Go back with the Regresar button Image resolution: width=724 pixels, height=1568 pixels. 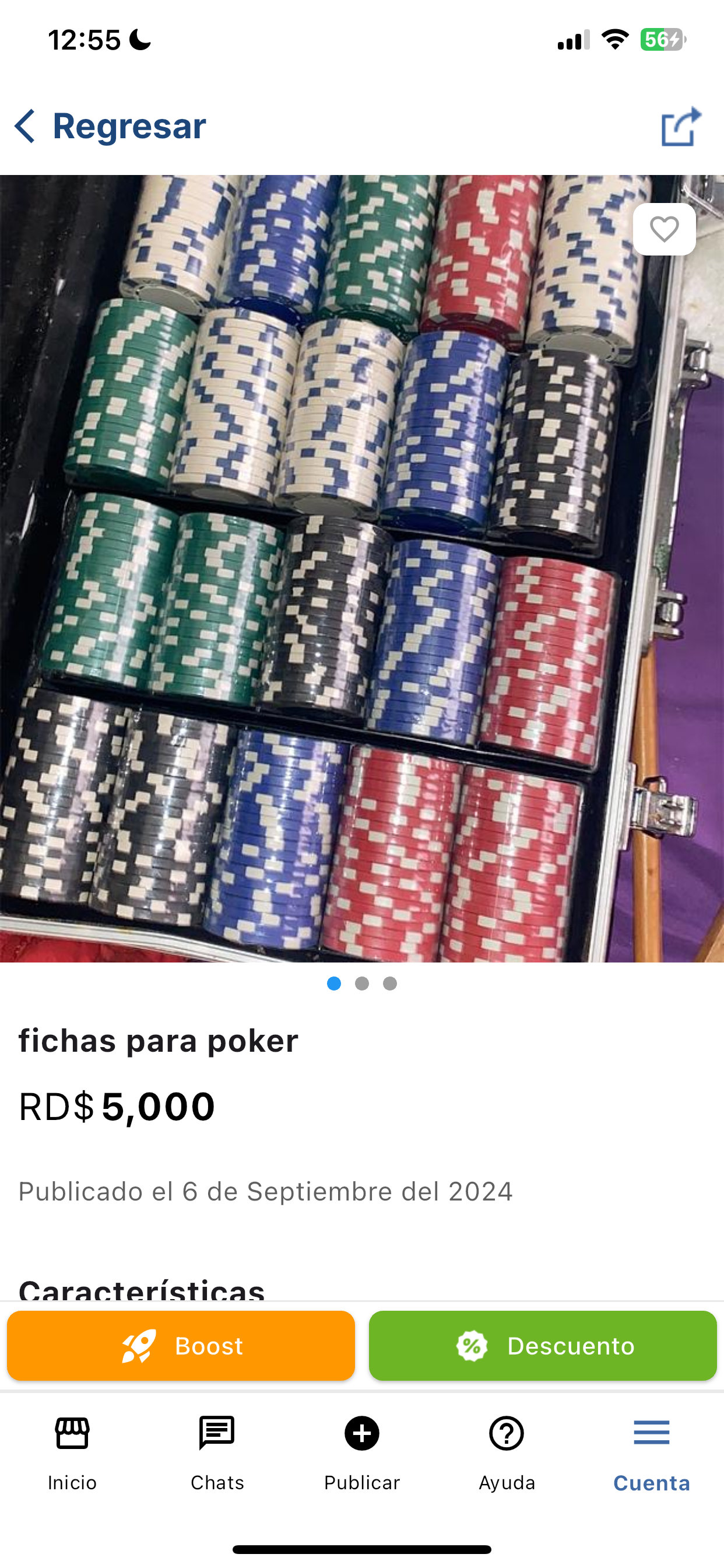click(x=110, y=126)
